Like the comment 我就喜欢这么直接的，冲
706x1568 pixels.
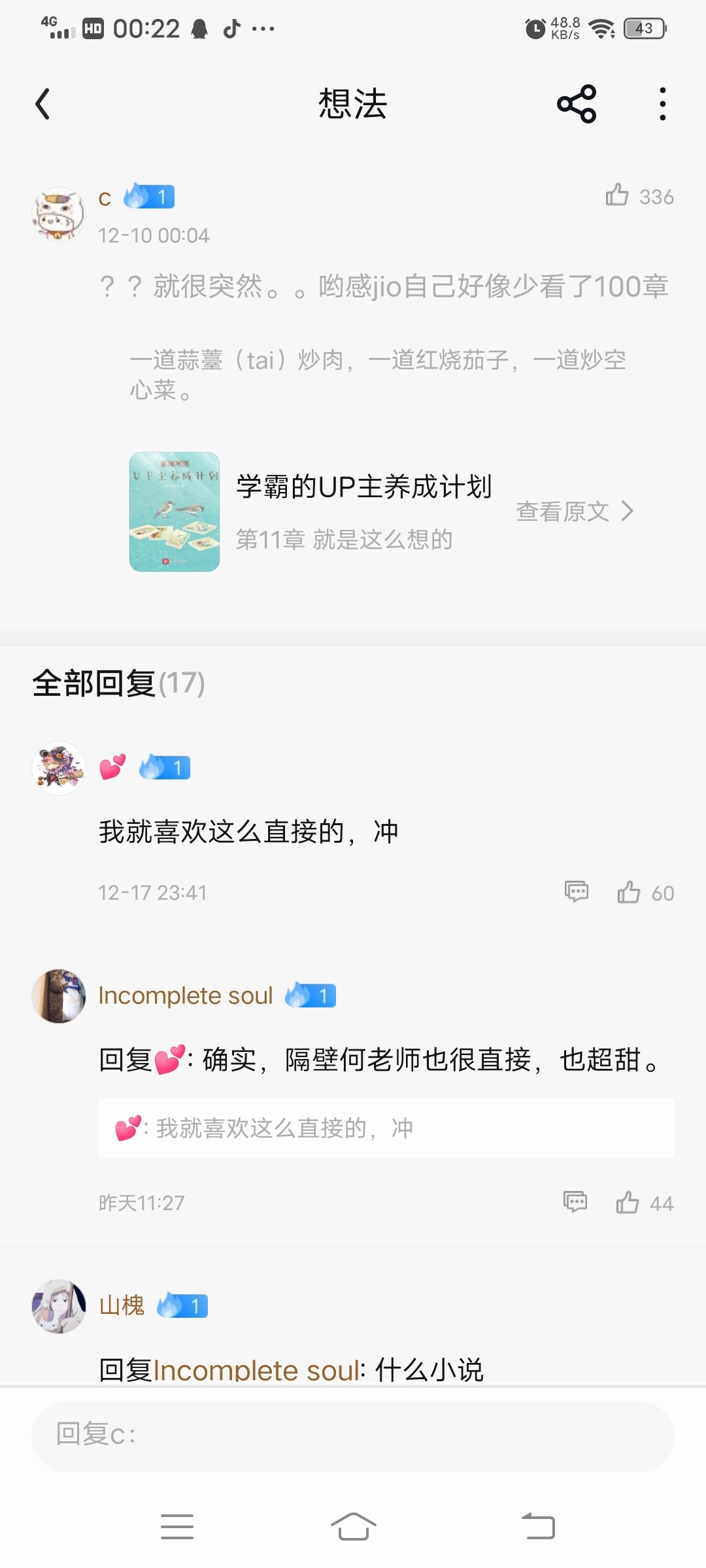[x=629, y=892]
